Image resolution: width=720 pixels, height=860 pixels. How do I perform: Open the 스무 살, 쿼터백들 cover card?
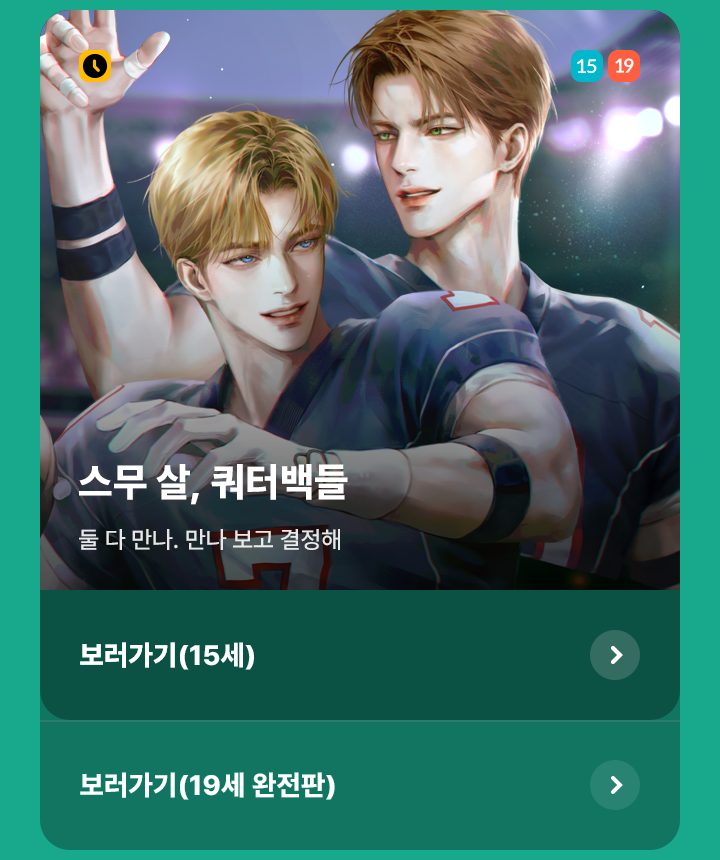(x=360, y=300)
